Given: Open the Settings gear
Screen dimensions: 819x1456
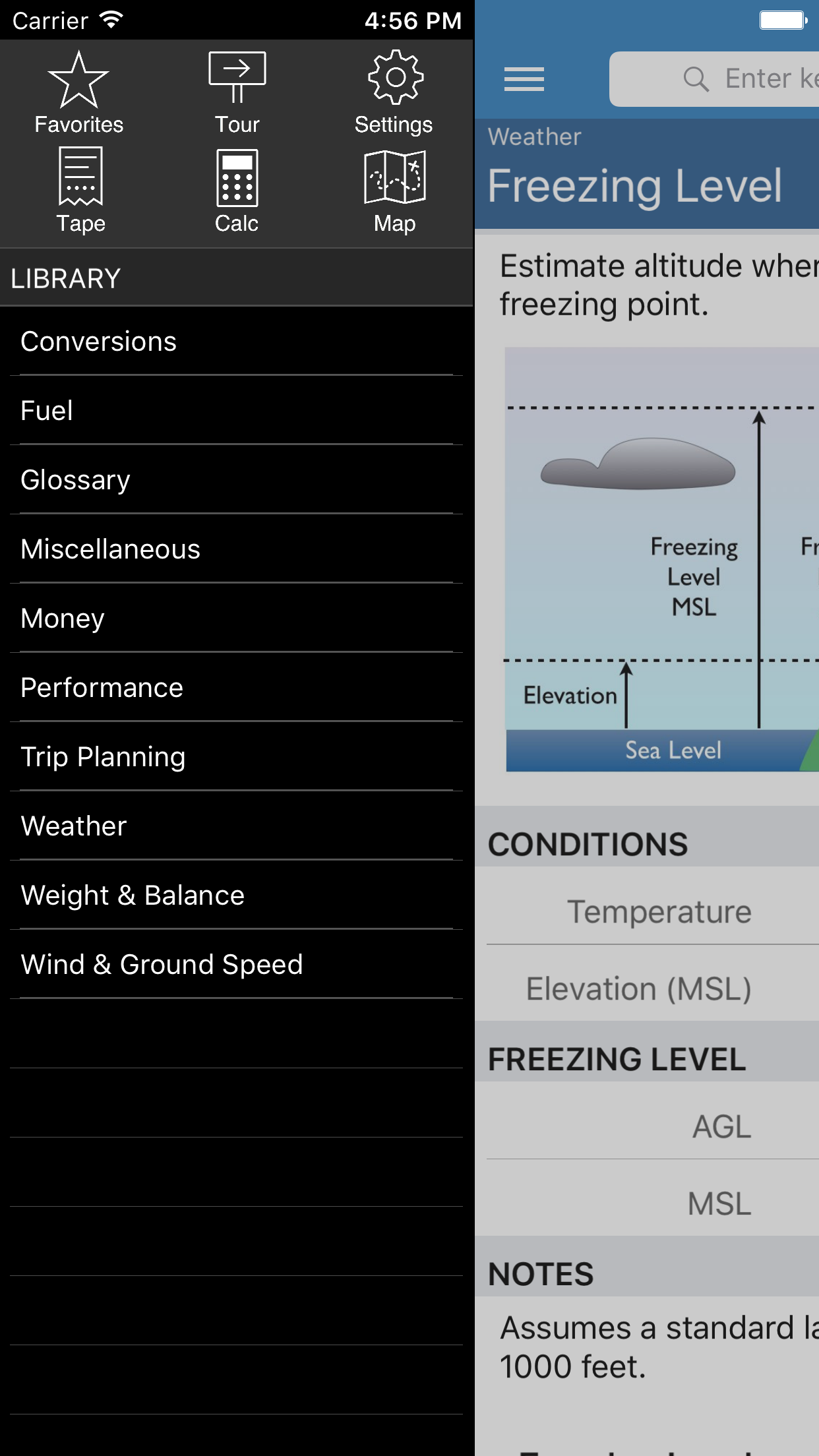Looking at the screenshot, I should pos(394,93).
